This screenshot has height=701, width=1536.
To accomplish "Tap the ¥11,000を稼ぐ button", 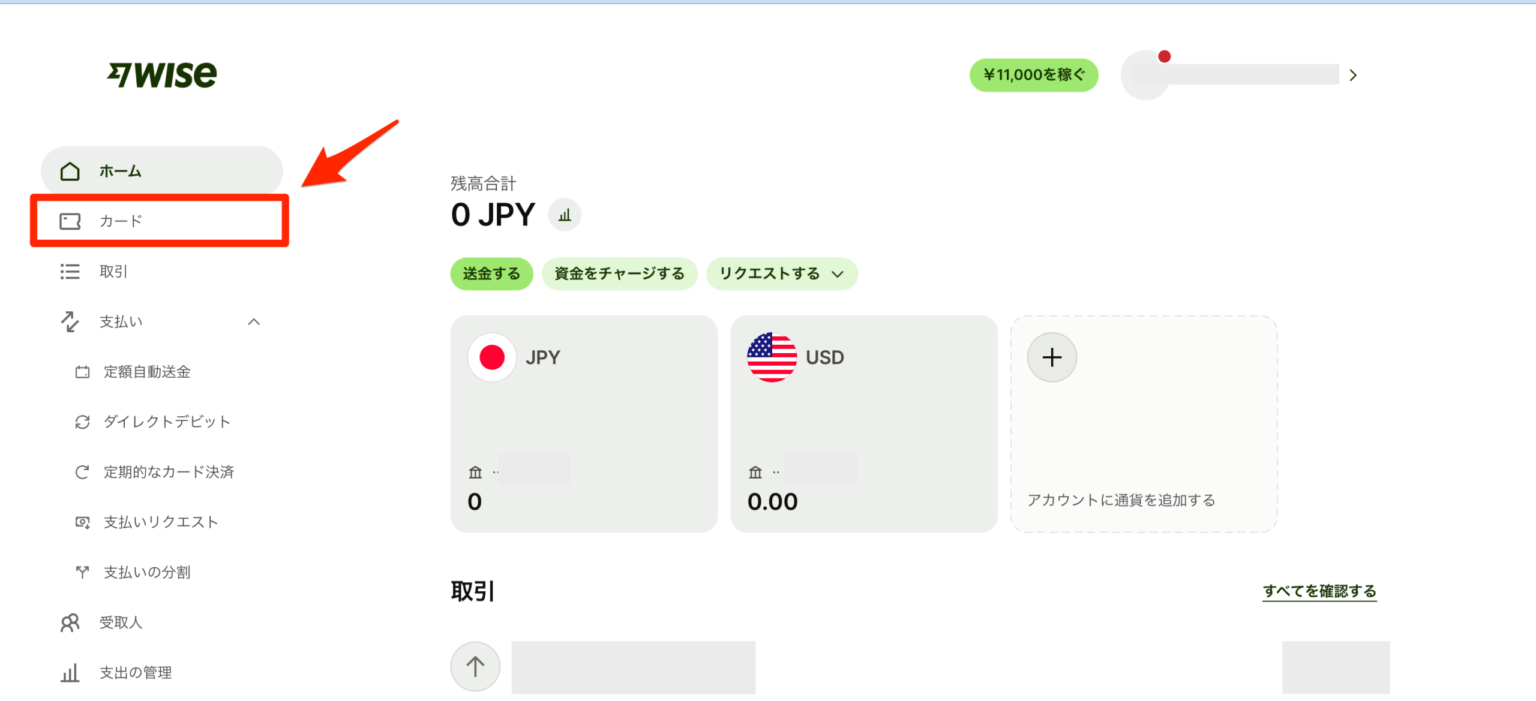I will (1034, 75).
